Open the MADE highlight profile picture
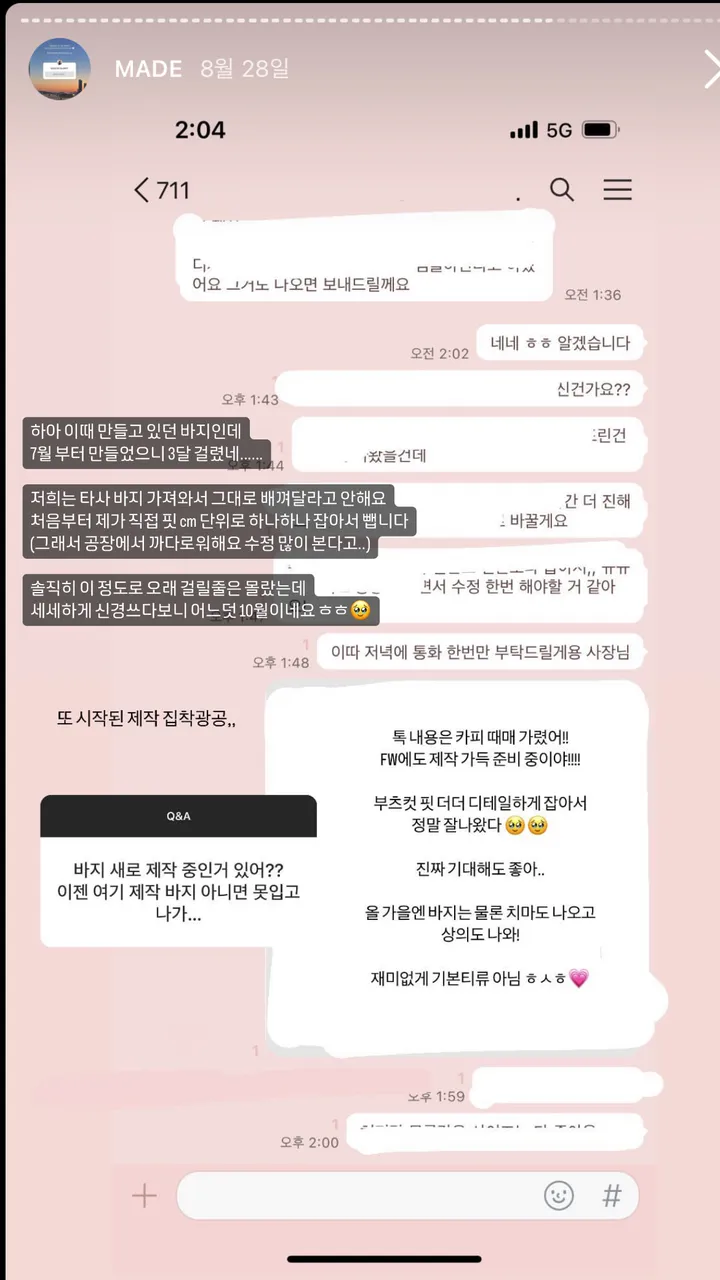This screenshot has height=1280, width=720. [60, 69]
